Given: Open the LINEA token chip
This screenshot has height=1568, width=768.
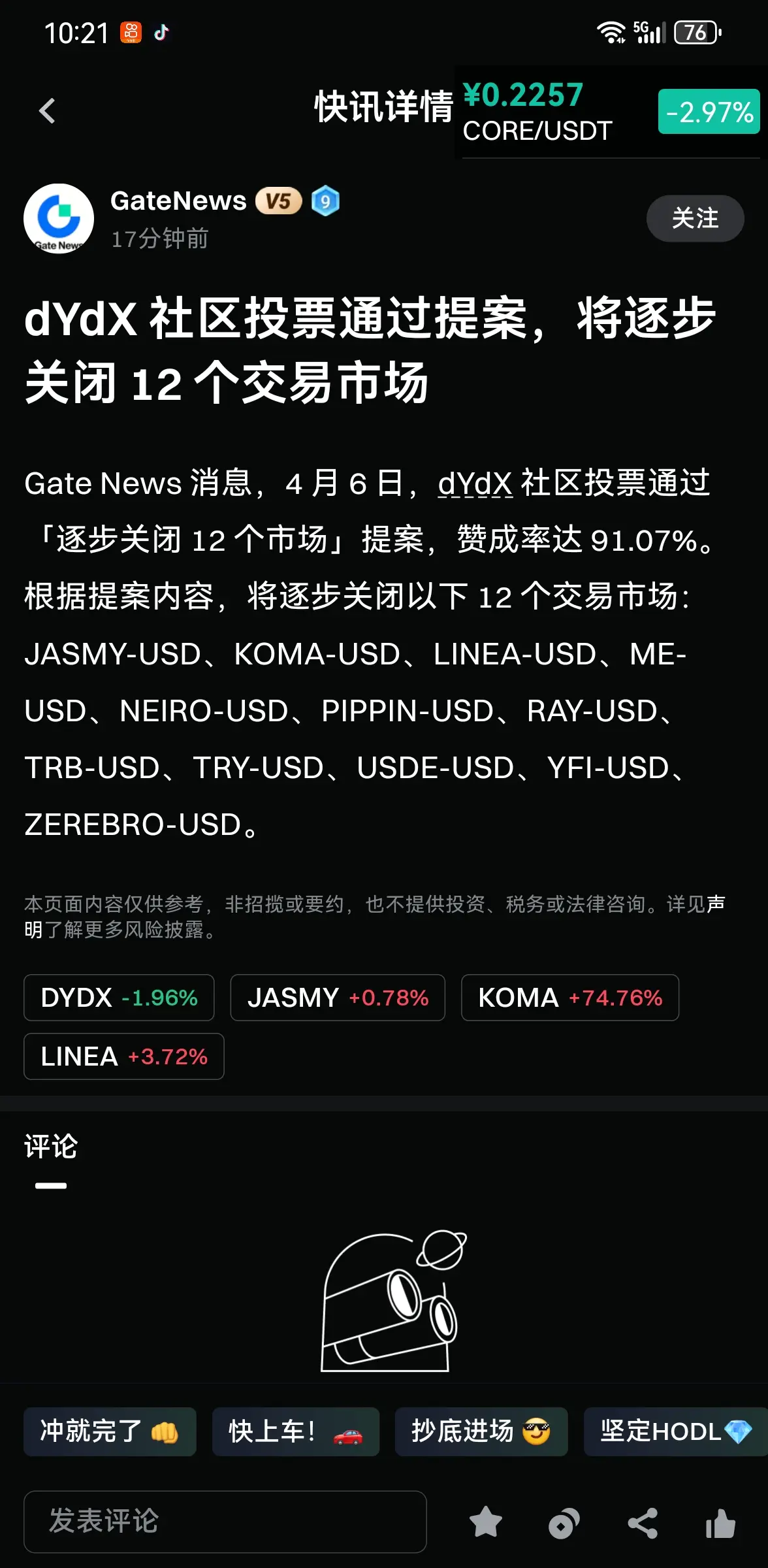Looking at the screenshot, I should click(124, 1056).
